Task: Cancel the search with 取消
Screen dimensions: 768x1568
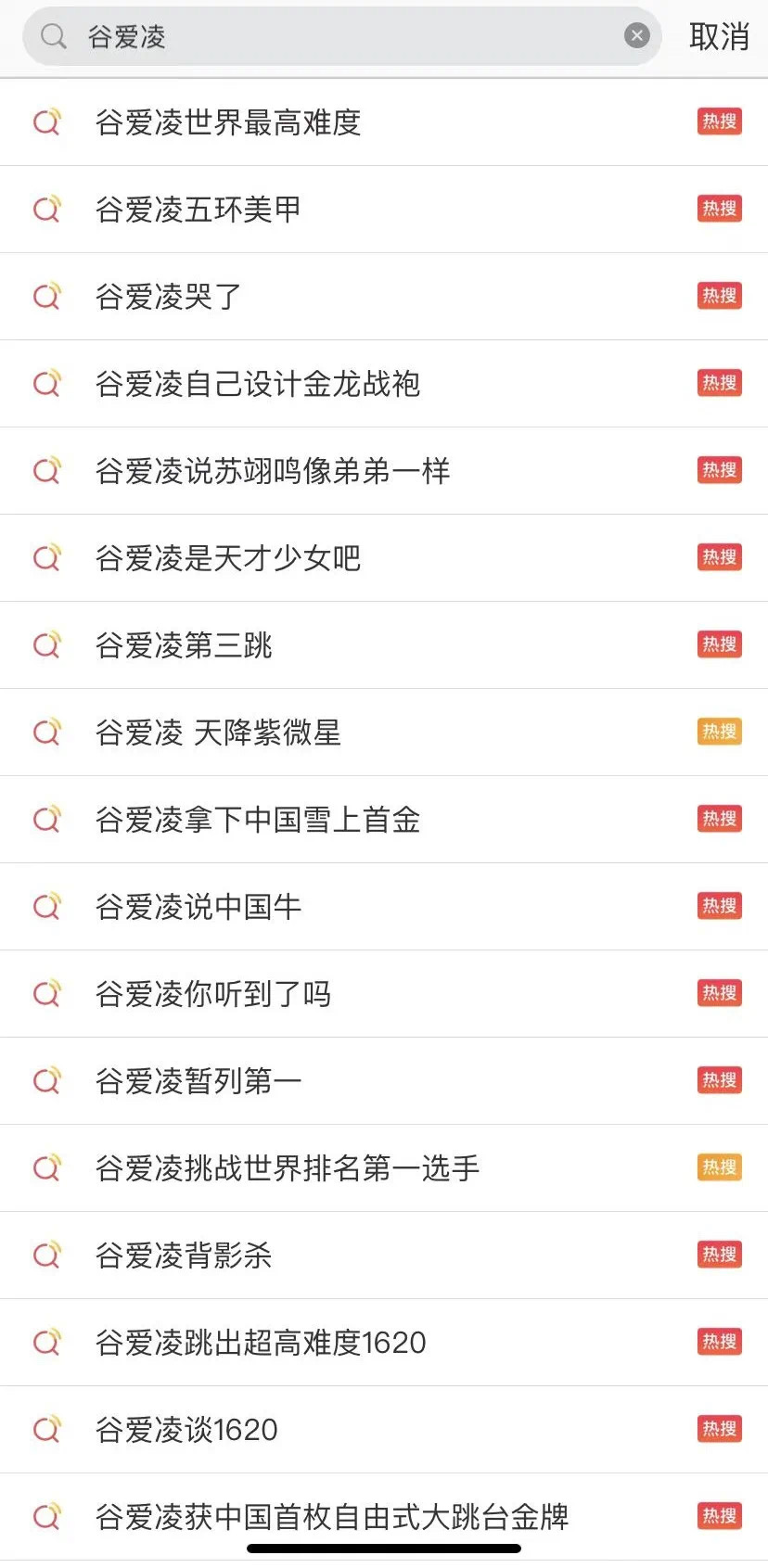Action: [x=719, y=37]
